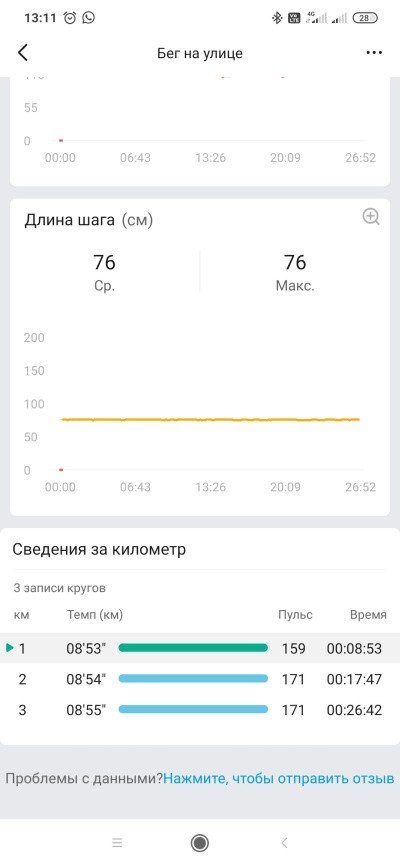Select the kilometer 1 lap row
The image size is (400, 867).
[200, 648]
